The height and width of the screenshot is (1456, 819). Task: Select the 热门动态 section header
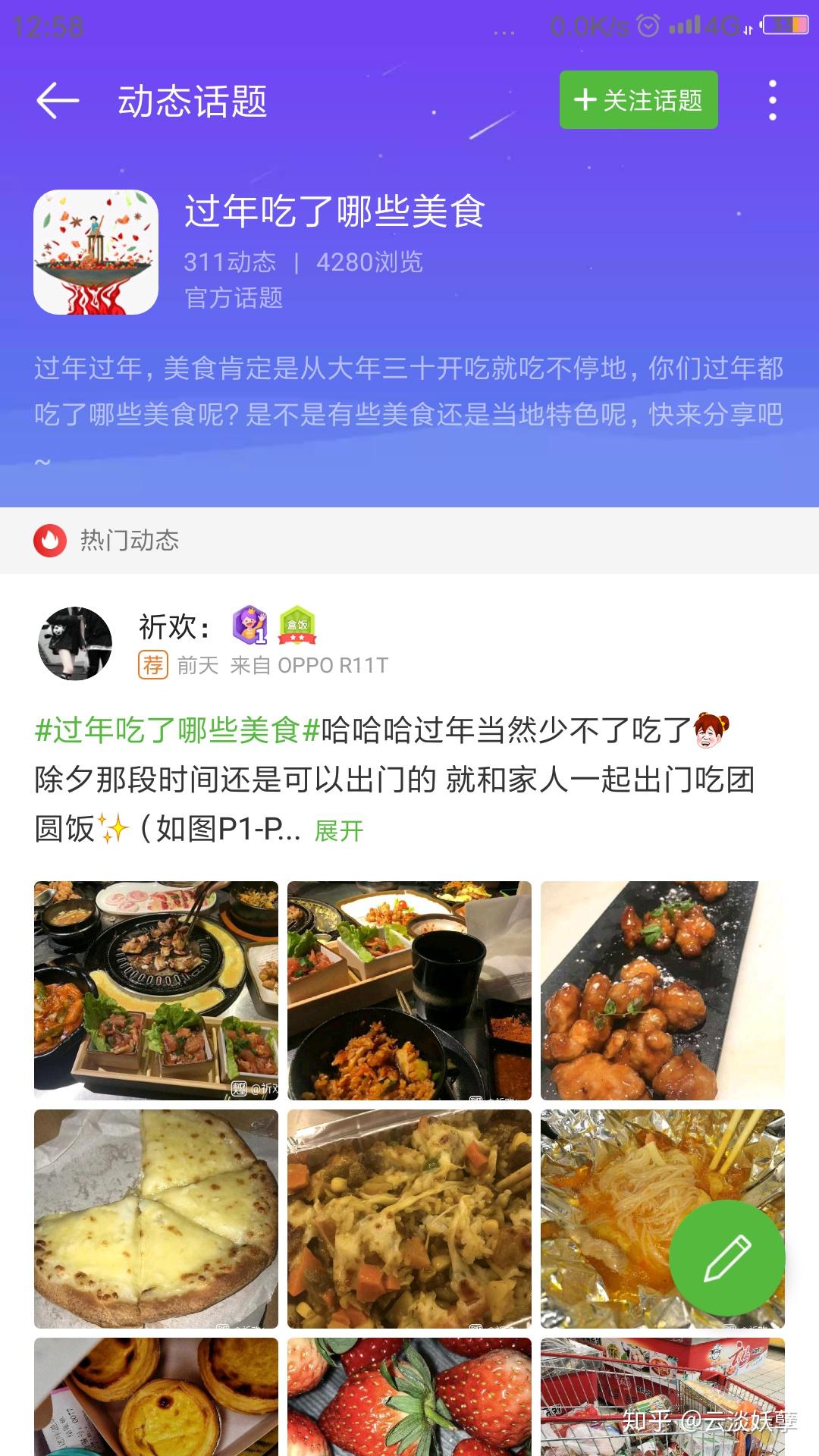click(130, 540)
